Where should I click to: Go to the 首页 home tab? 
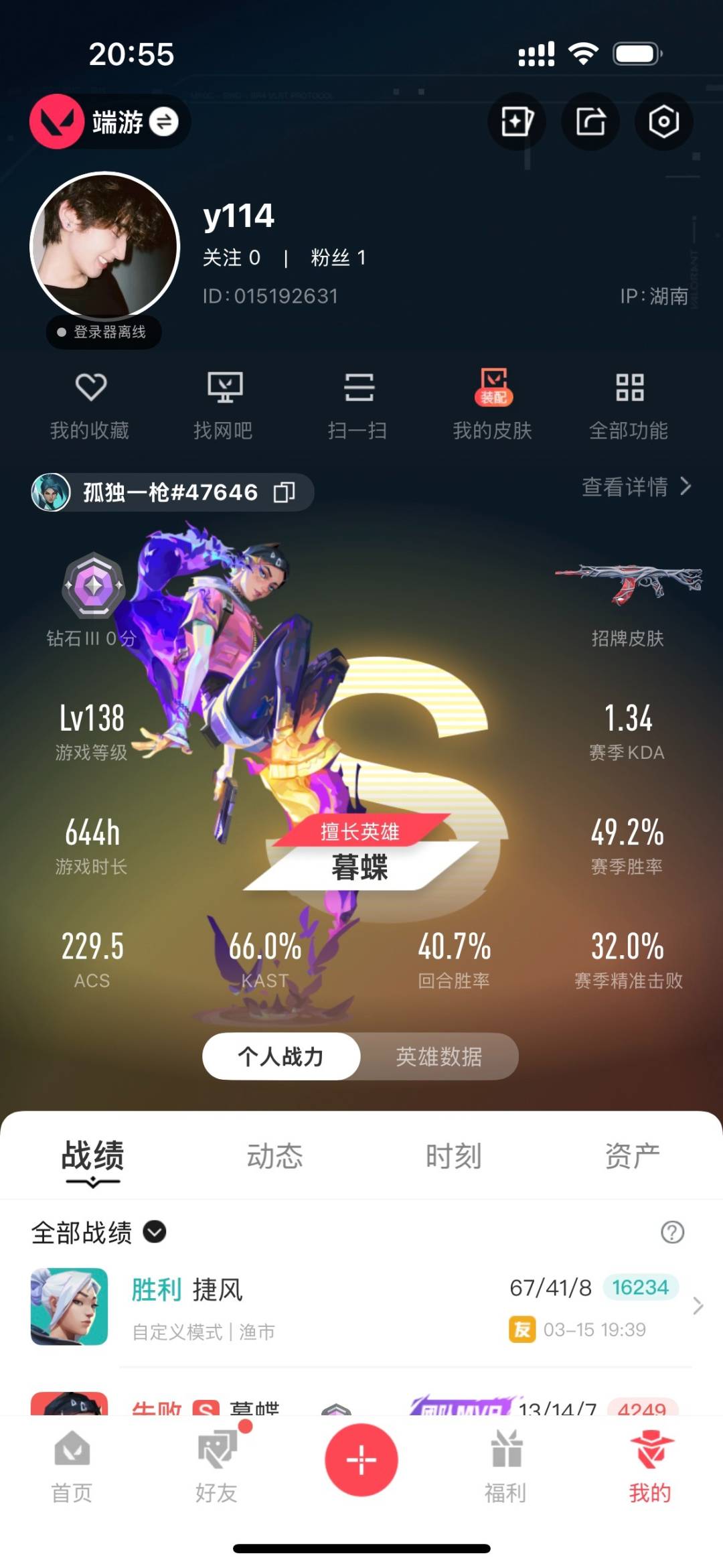(x=72, y=1466)
